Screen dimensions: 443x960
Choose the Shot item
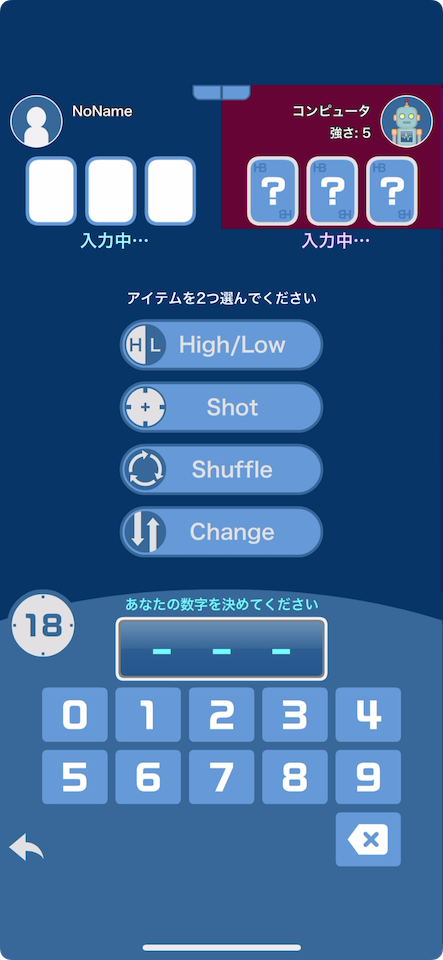tap(221, 407)
